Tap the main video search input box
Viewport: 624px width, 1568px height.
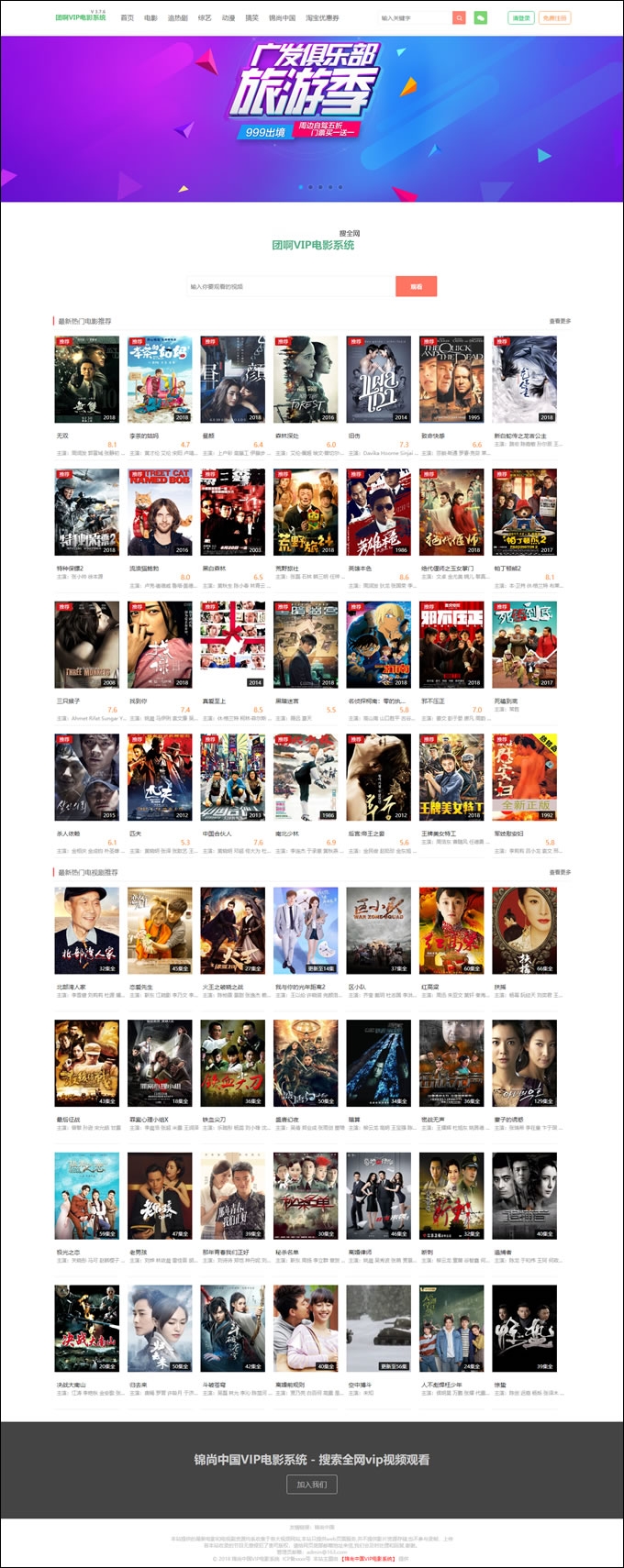pyautogui.click(x=290, y=287)
